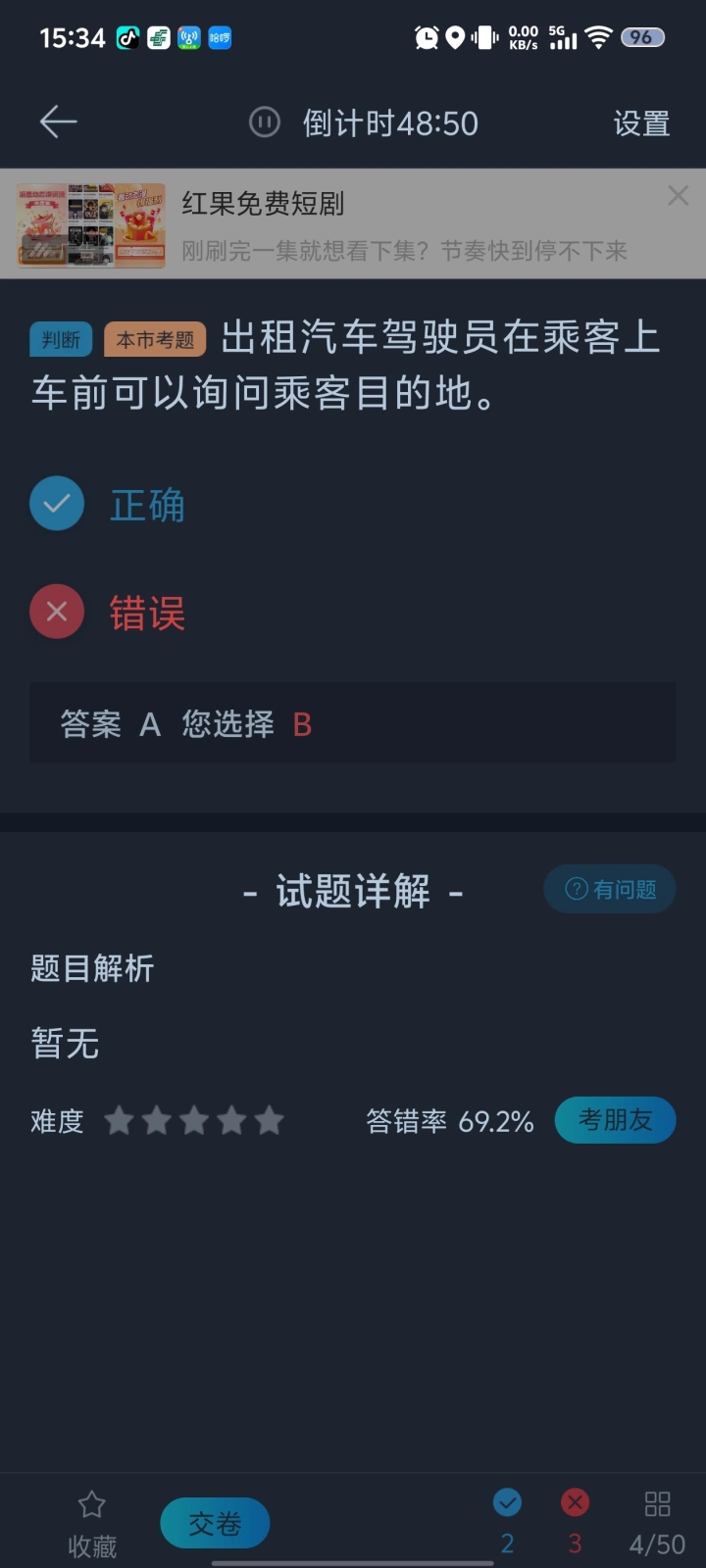Report an issue via 有问题
This screenshot has width=706, height=1568.
pyautogui.click(x=610, y=889)
